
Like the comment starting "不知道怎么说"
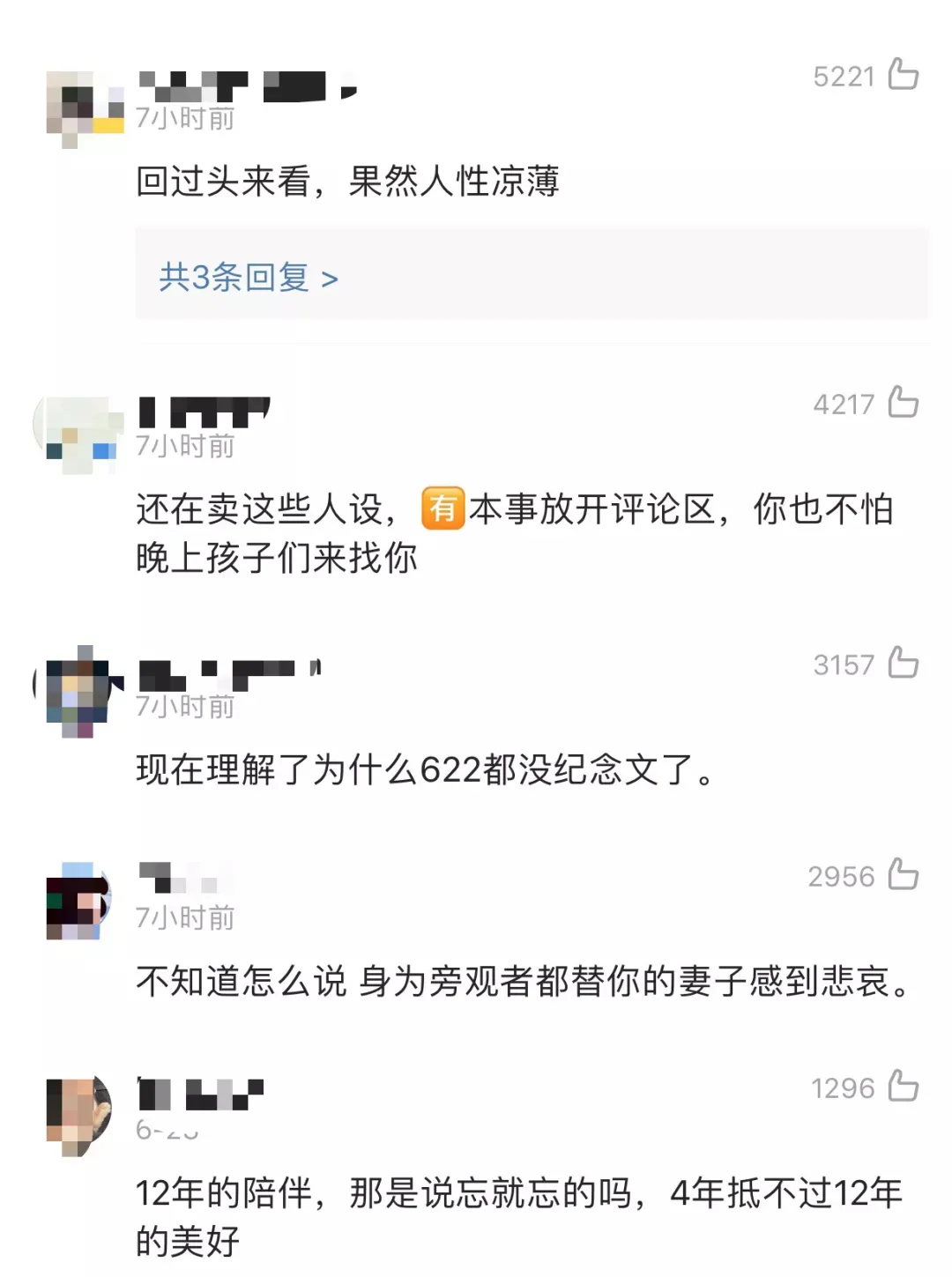point(903,874)
